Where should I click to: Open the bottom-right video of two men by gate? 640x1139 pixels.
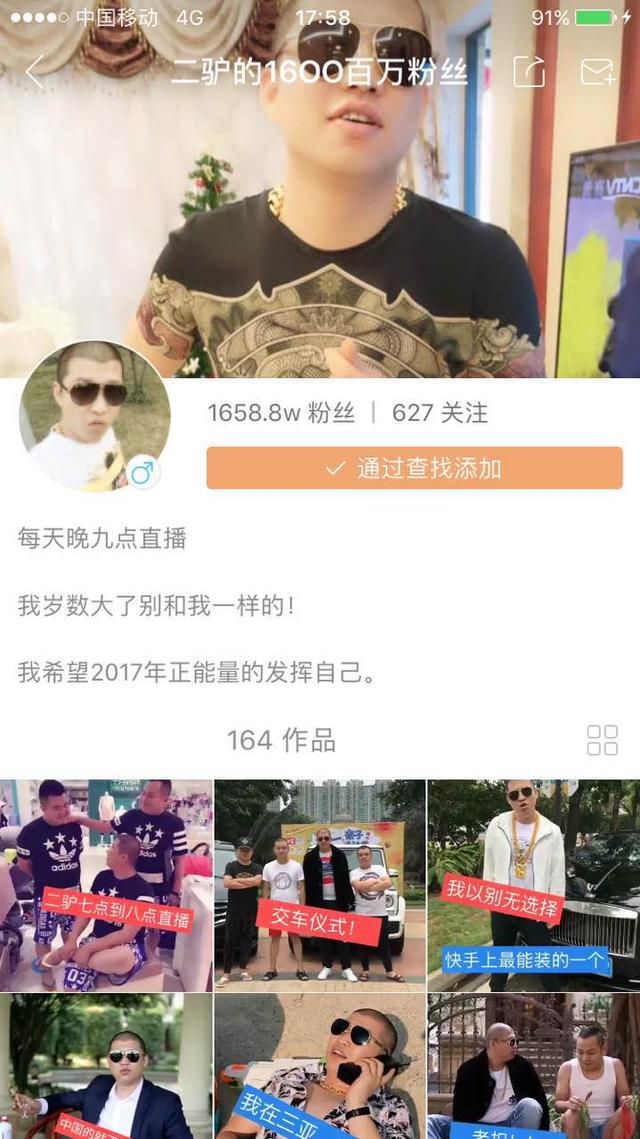coord(534,1066)
